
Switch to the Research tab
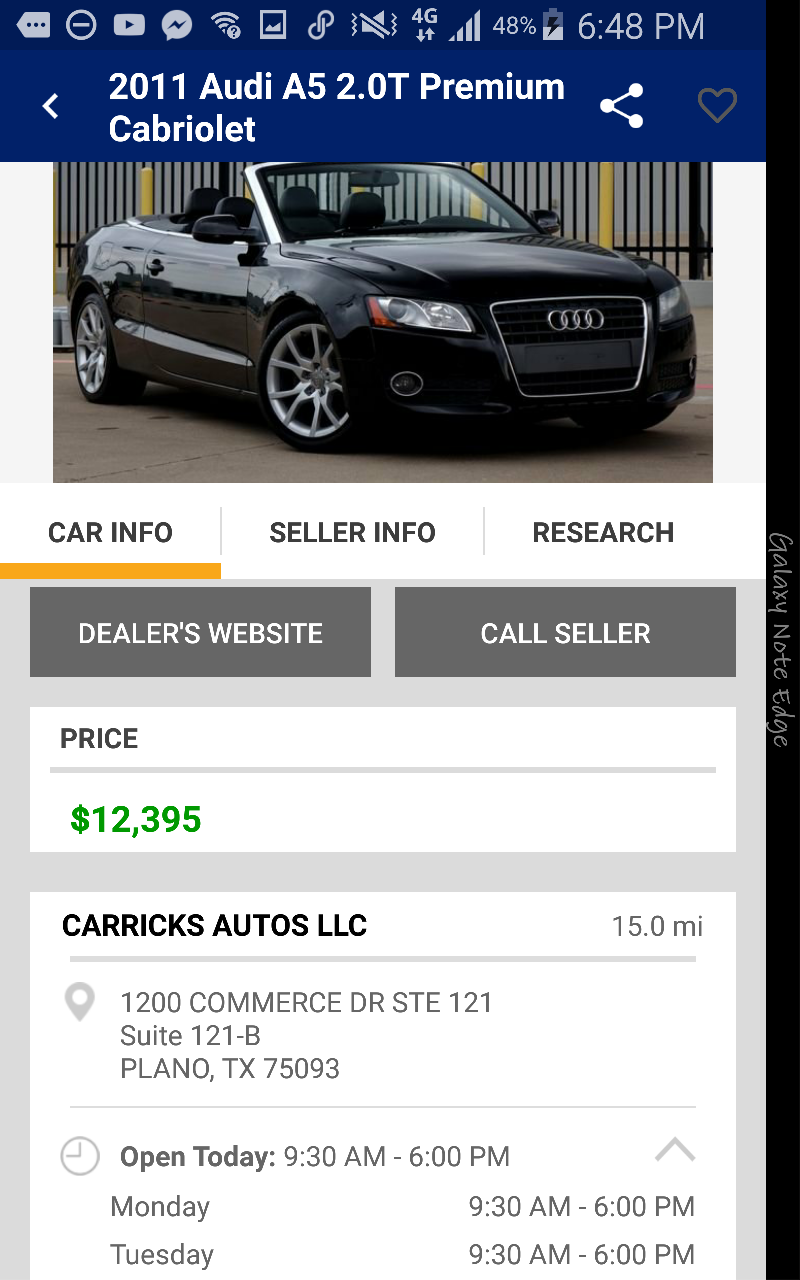tap(603, 533)
